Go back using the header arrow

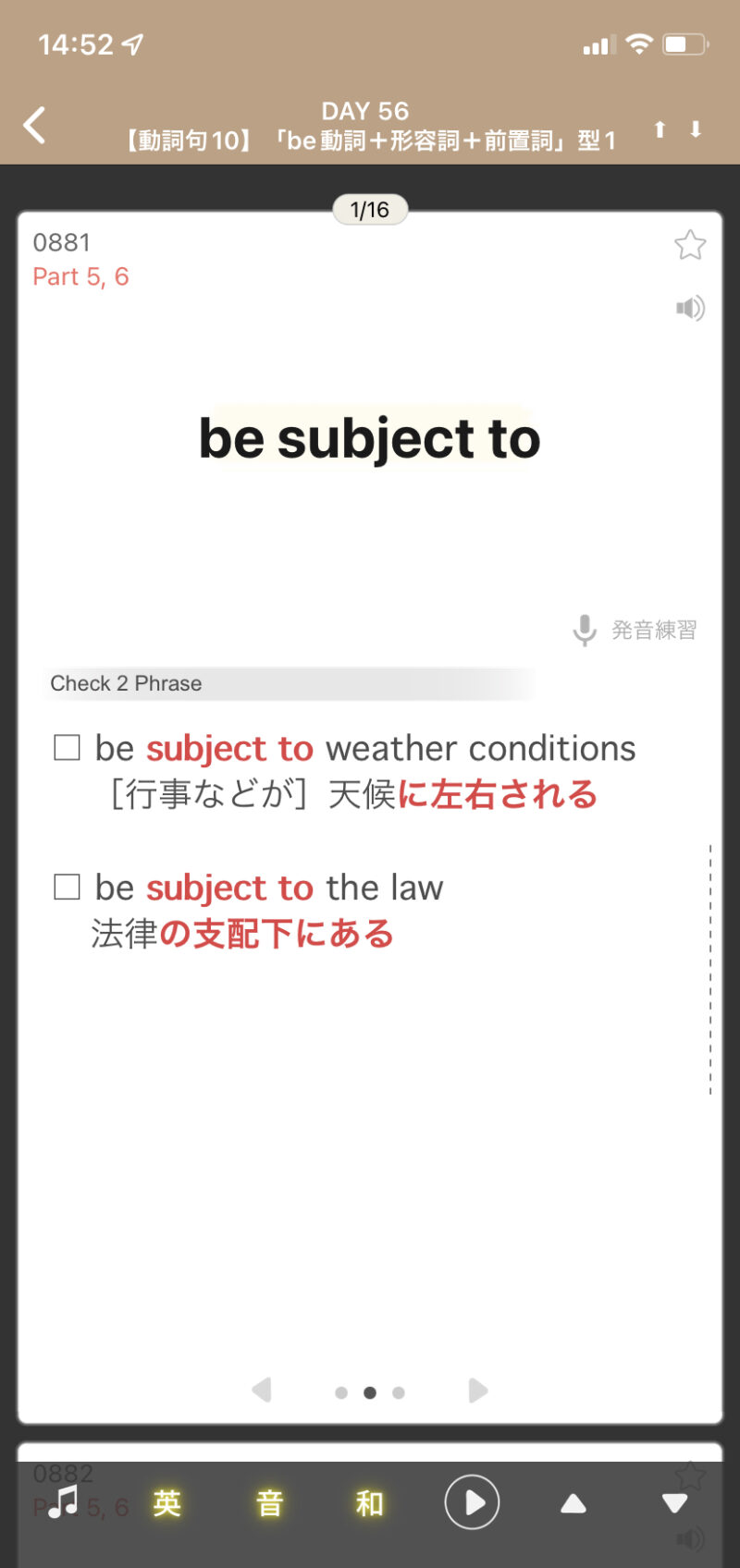(35, 125)
